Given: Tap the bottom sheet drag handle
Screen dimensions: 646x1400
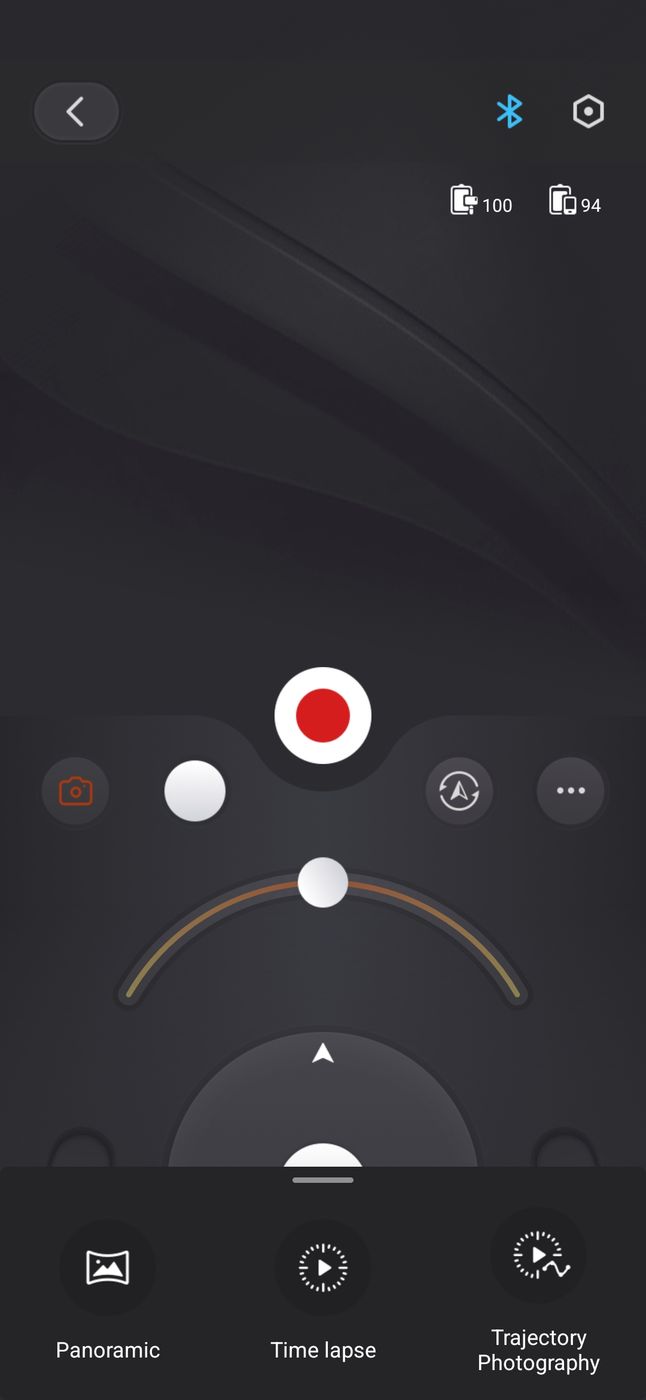Looking at the screenshot, I should (323, 1180).
